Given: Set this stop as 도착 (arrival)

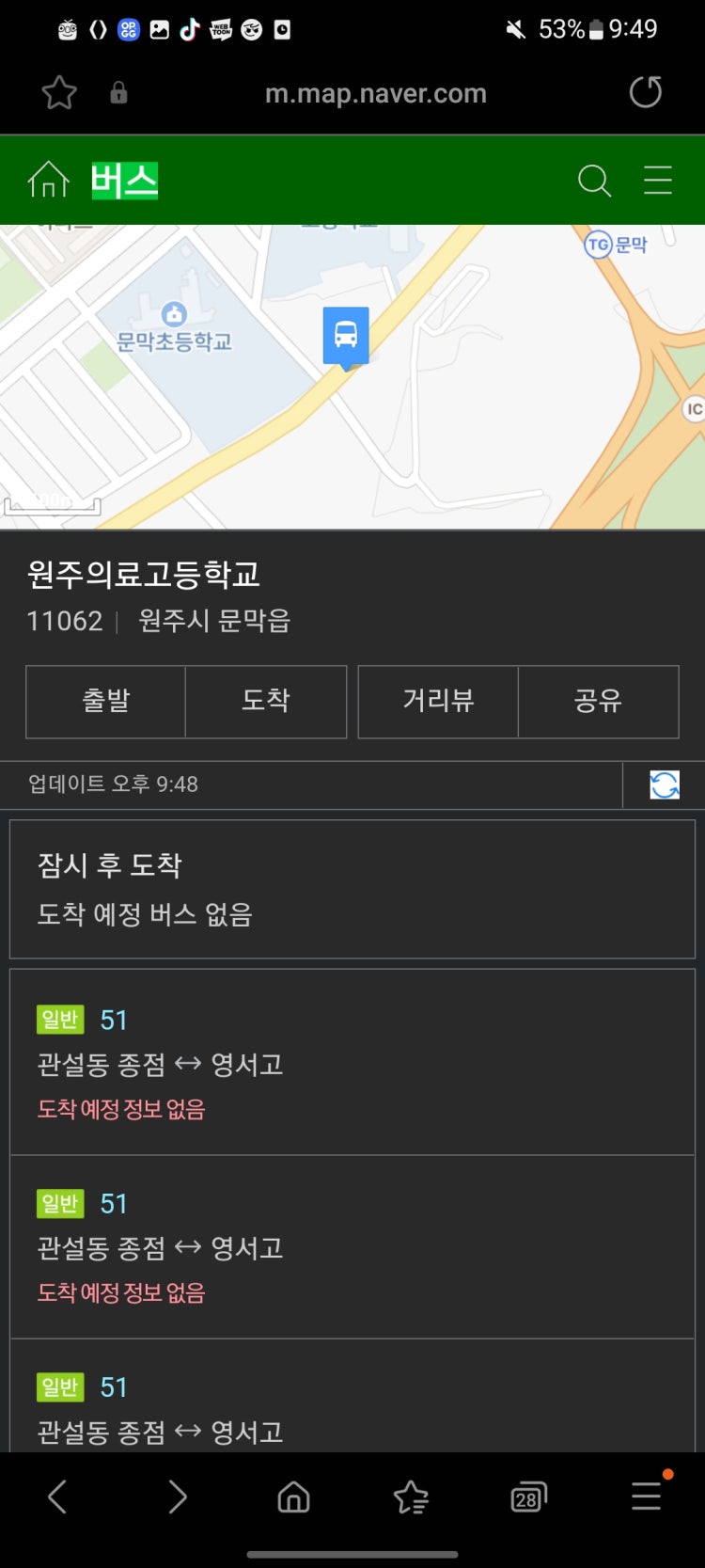Looking at the screenshot, I should coord(266,701).
